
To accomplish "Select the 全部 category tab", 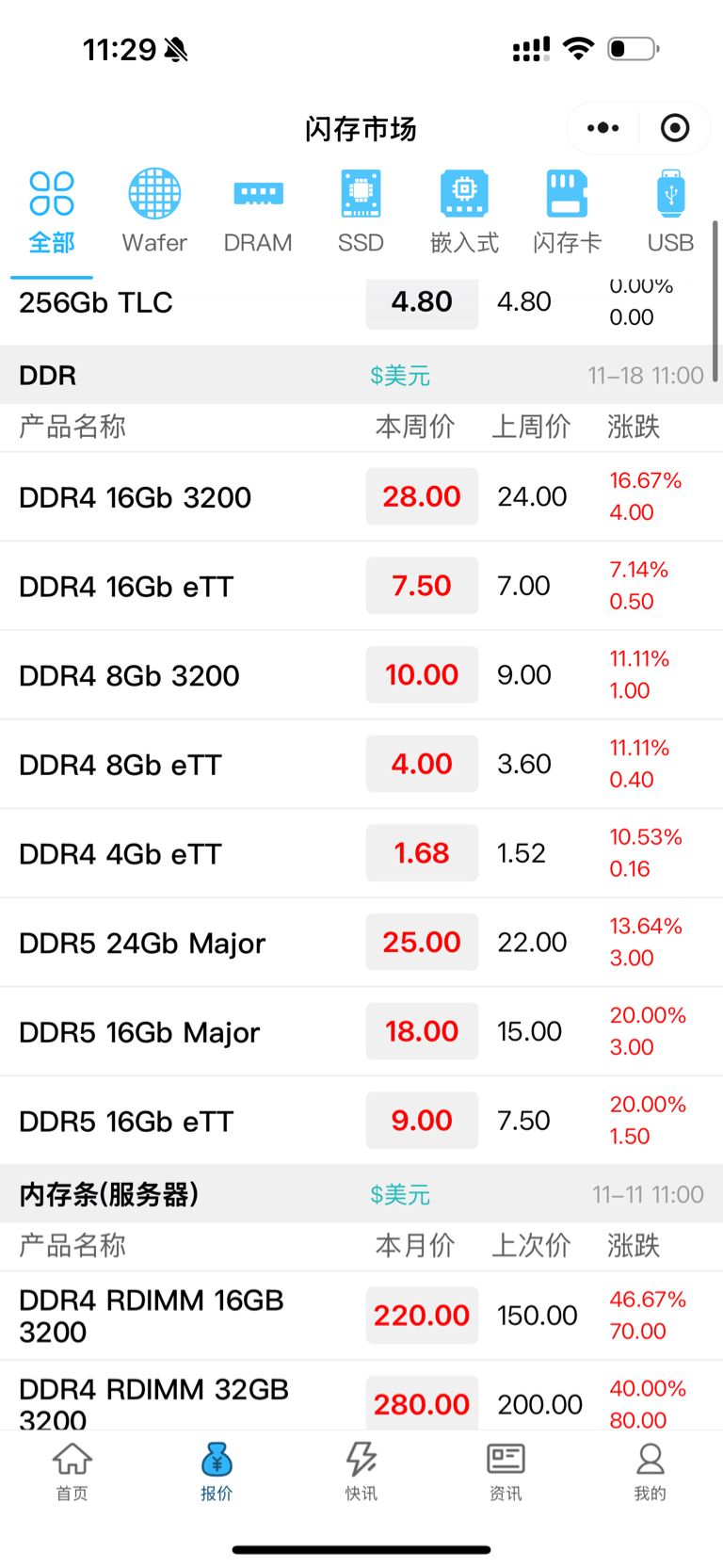I will tap(52, 214).
